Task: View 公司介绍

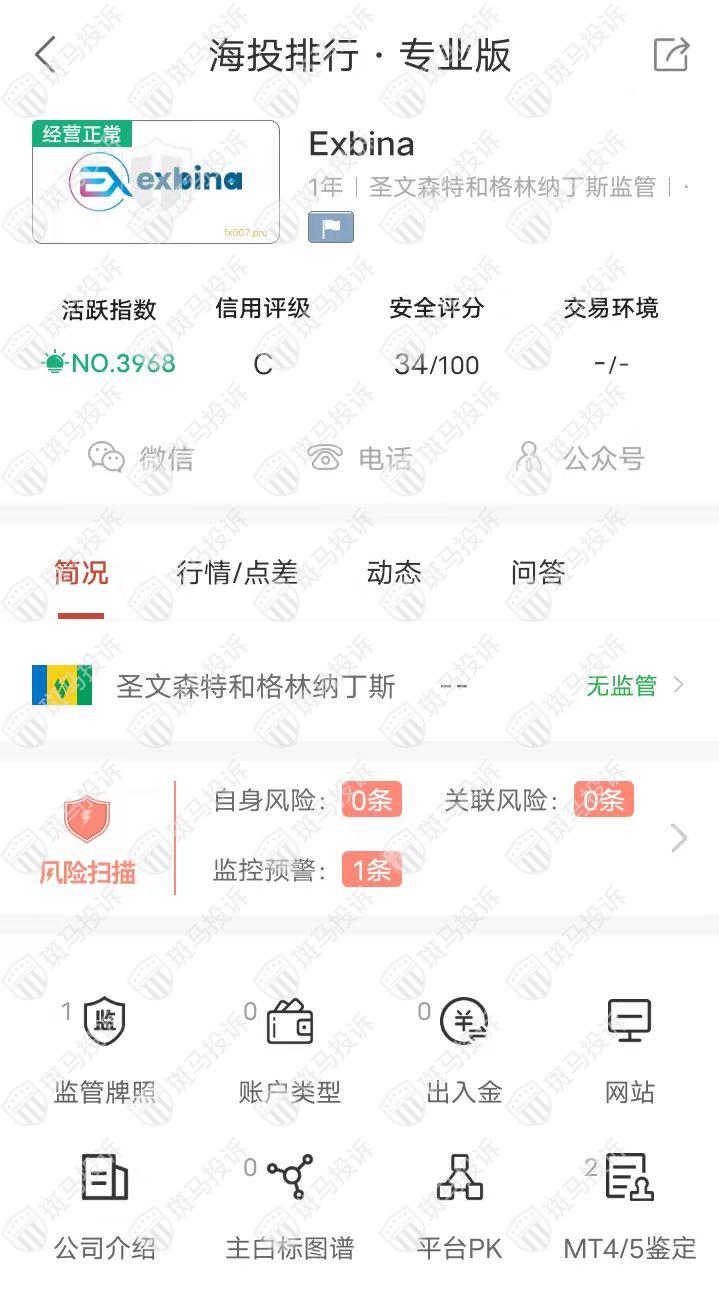Action: coord(104,1203)
